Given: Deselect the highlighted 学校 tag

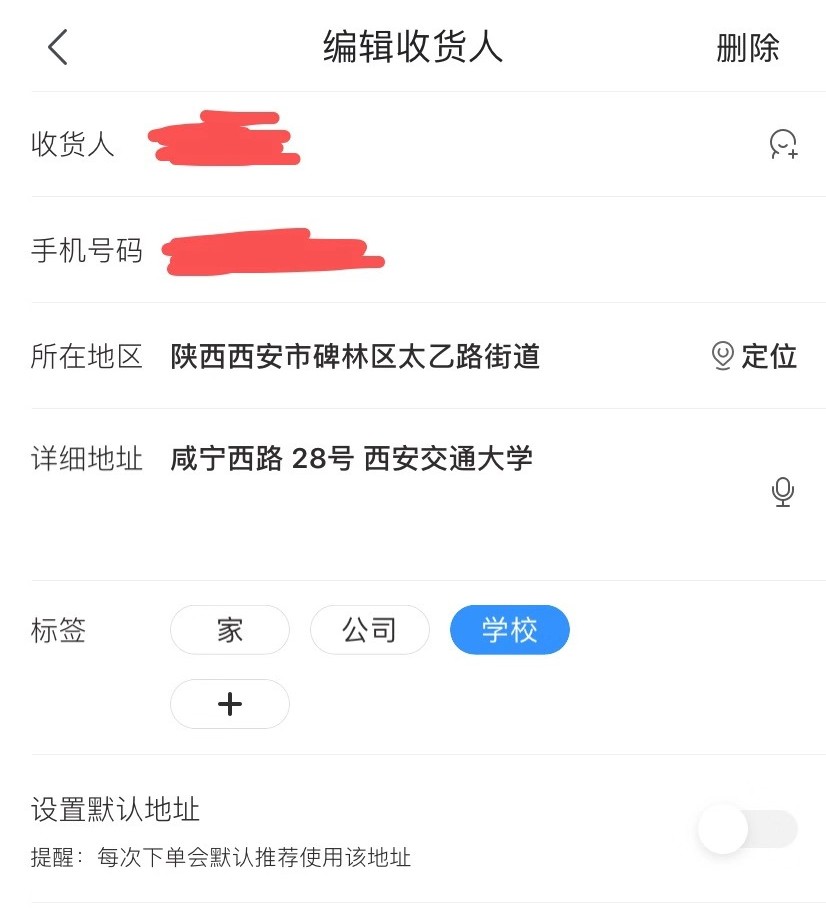Looking at the screenshot, I should pyautogui.click(x=509, y=629).
